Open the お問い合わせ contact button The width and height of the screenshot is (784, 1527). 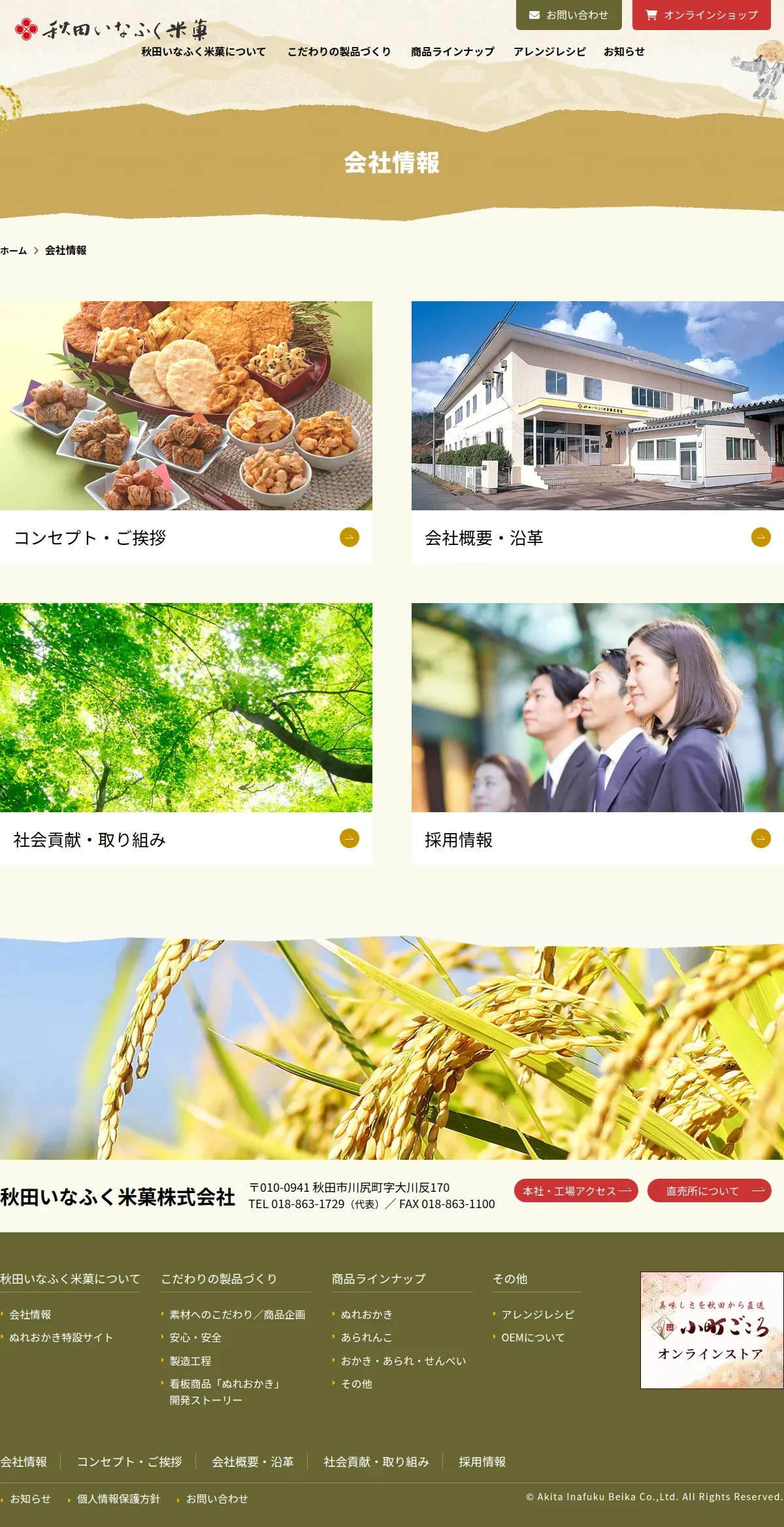point(568,15)
